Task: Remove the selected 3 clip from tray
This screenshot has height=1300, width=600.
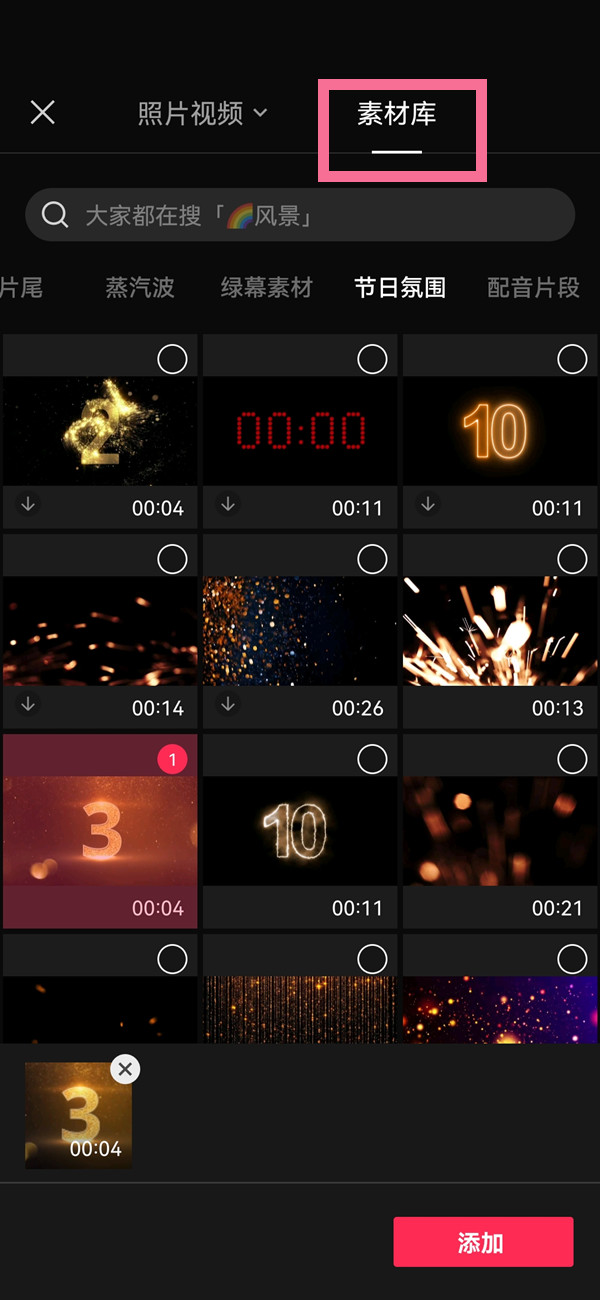Action: [x=124, y=1069]
